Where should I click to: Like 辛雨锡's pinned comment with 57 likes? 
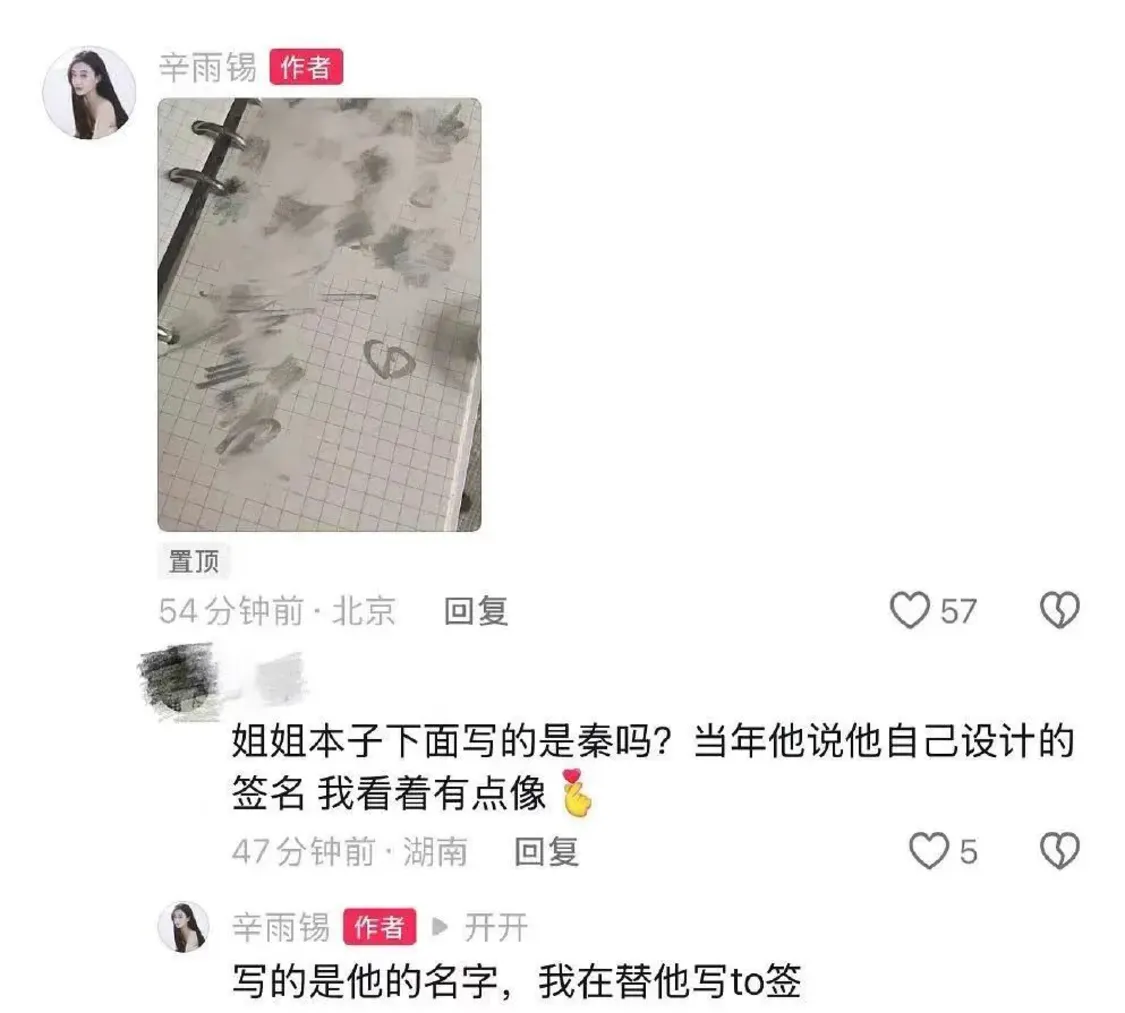(x=909, y=610)
